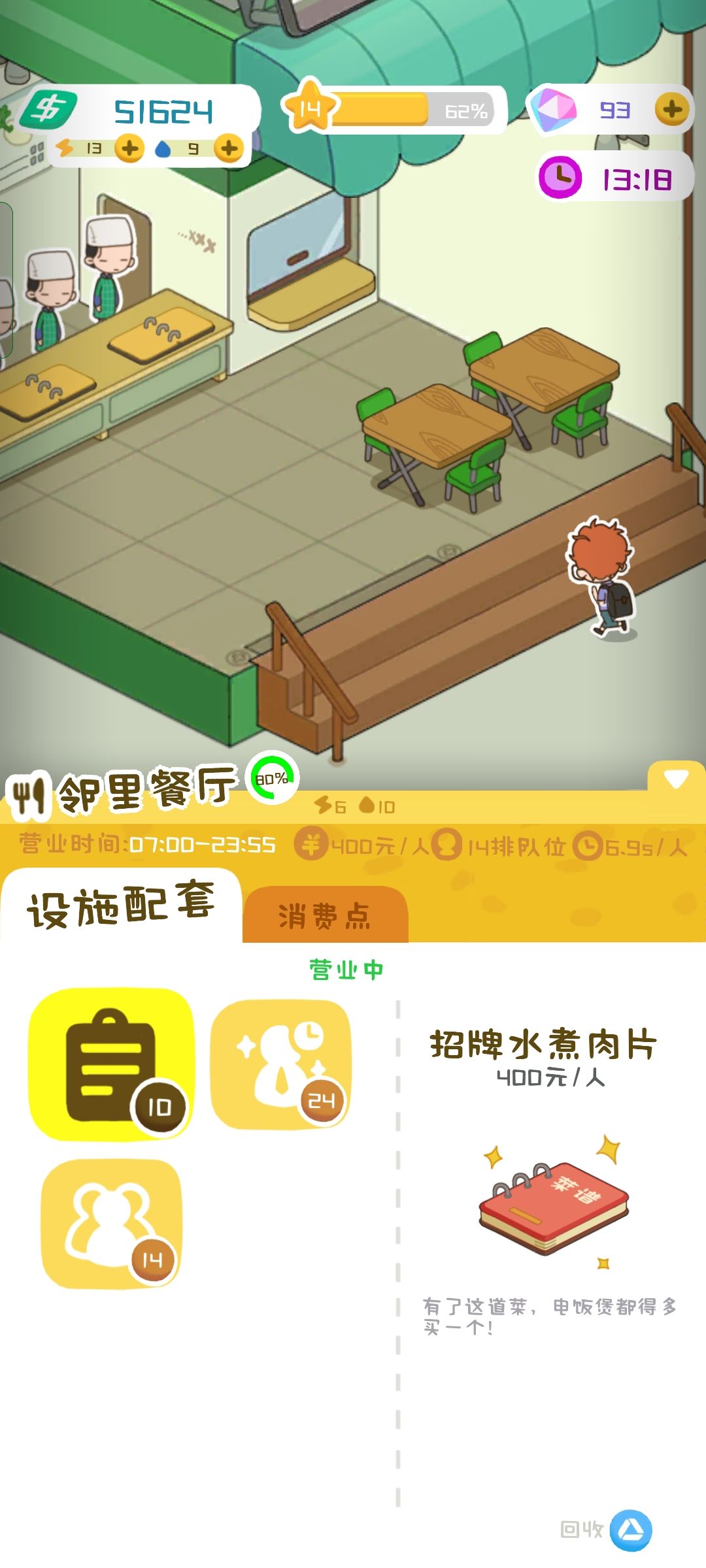Add more energy with the lightning plus button
This screenshot has height=1568, width=706.
click(x=129, y=148)
